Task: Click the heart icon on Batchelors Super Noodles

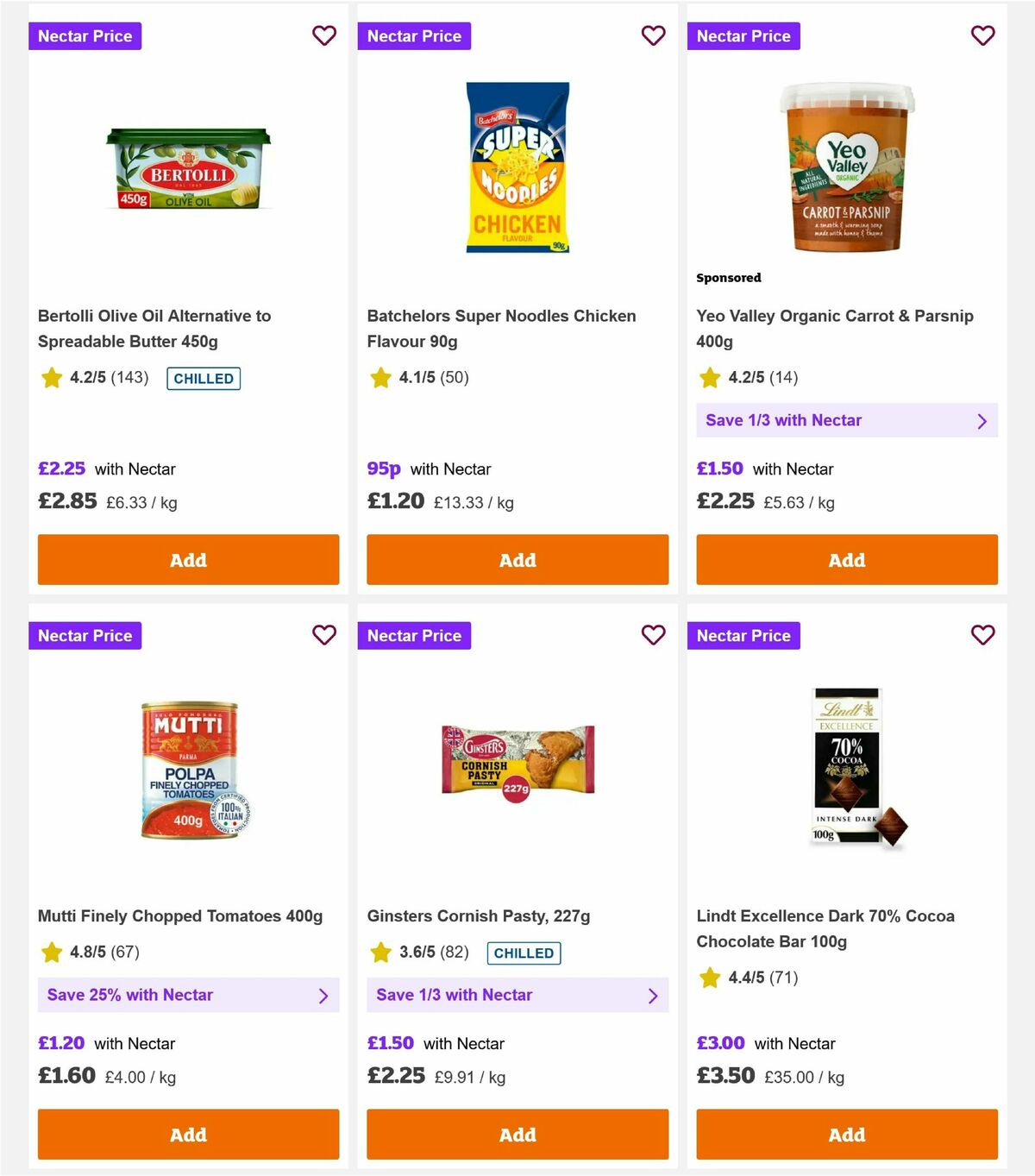Action: (653, 35)
